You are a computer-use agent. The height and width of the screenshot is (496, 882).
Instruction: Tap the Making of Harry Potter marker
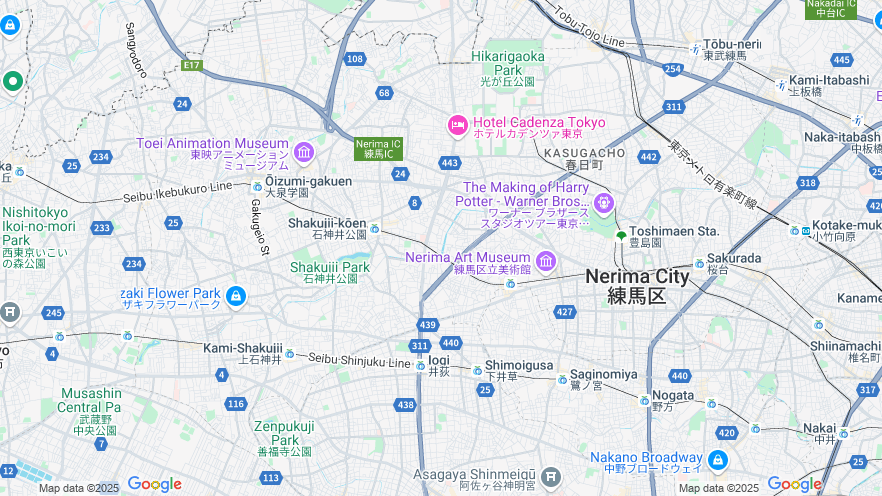(x=603, y=205)
